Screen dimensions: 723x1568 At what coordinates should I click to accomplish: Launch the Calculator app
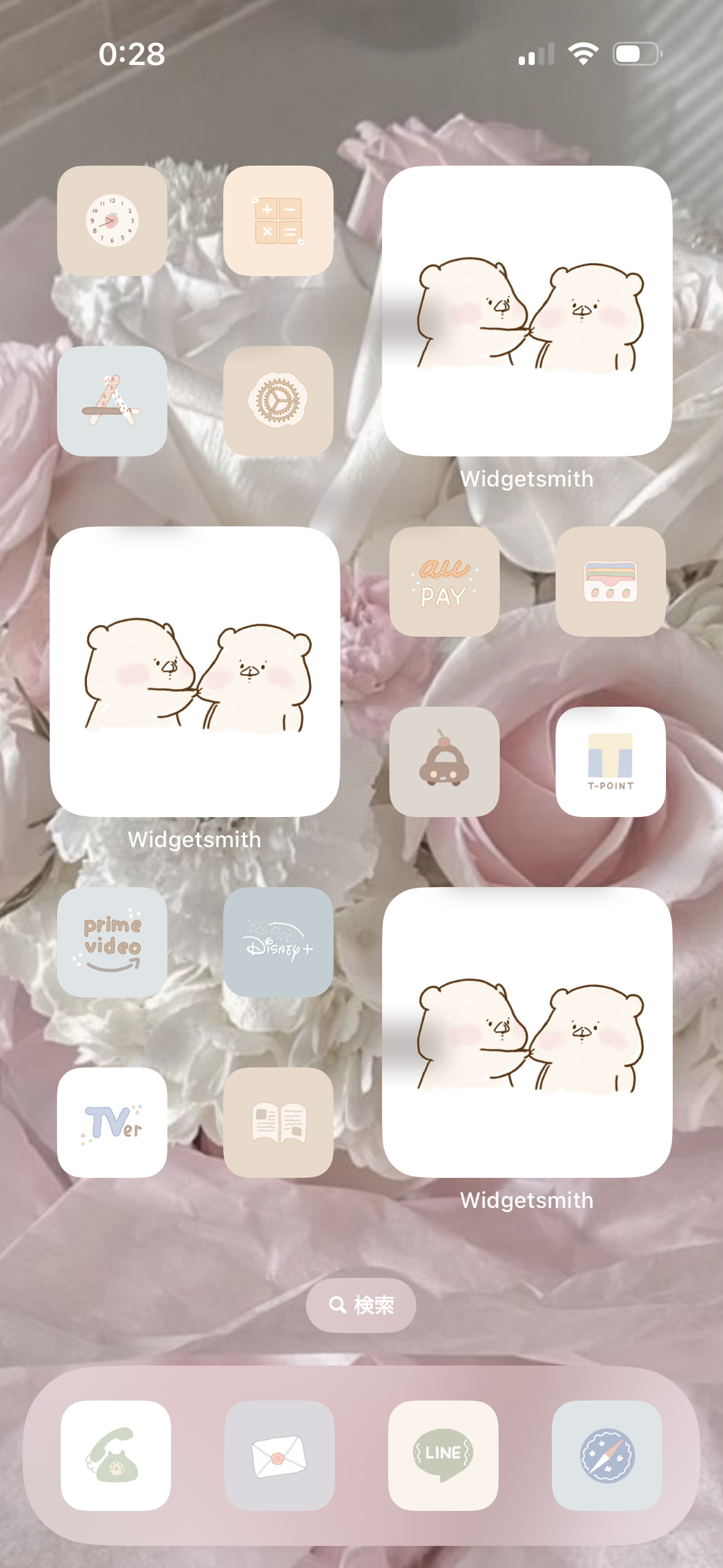tap(278, 221)
